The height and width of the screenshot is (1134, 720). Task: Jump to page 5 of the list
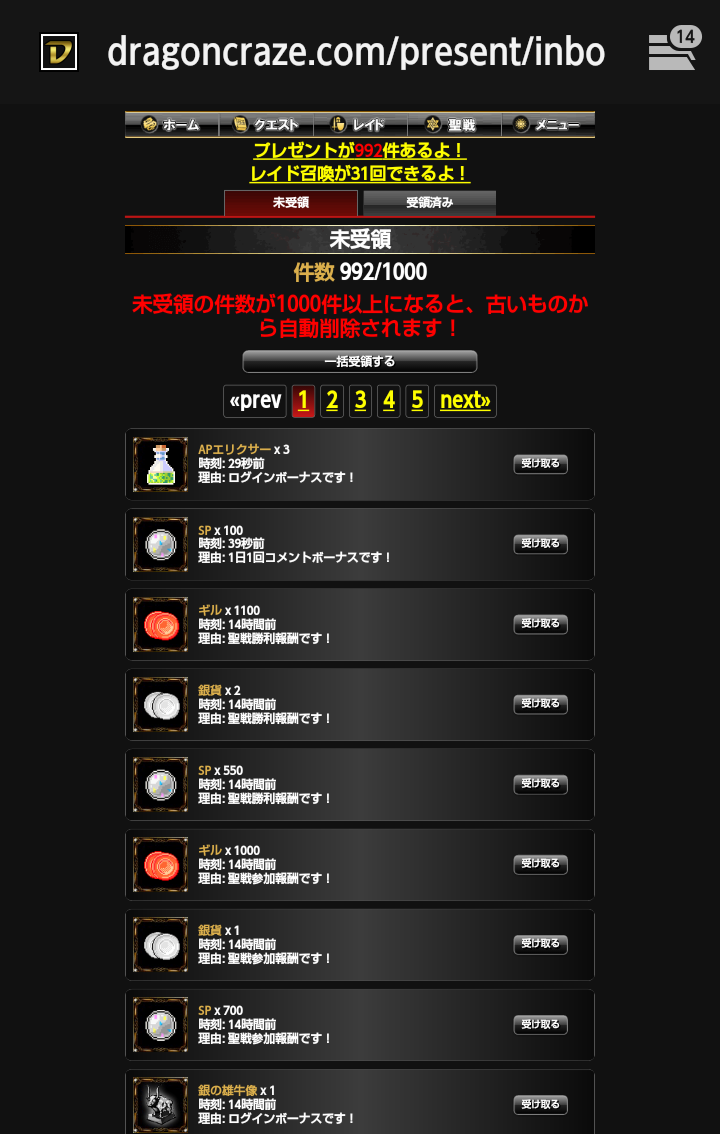coord(417,401)
